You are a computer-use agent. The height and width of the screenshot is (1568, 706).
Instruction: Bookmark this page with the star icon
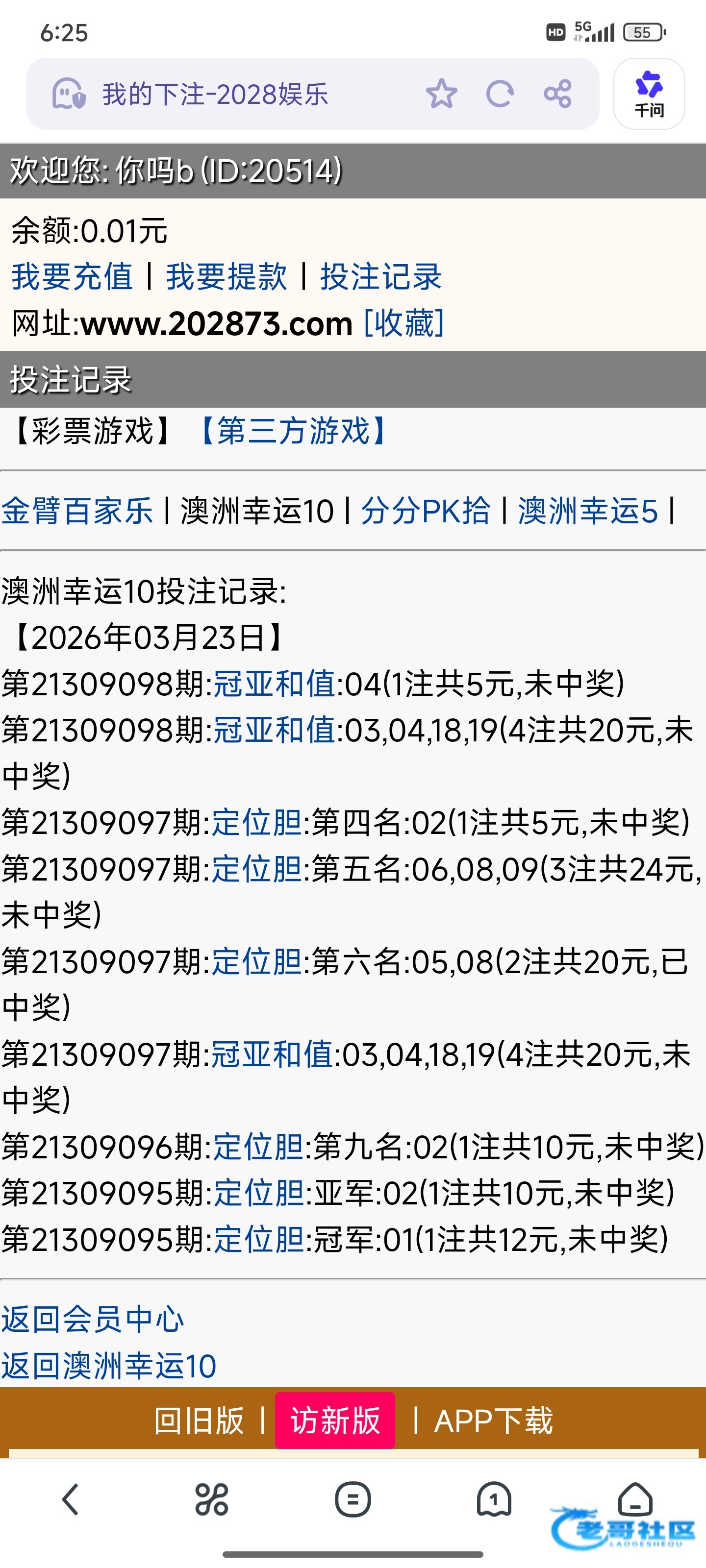[x=441, y=94]
